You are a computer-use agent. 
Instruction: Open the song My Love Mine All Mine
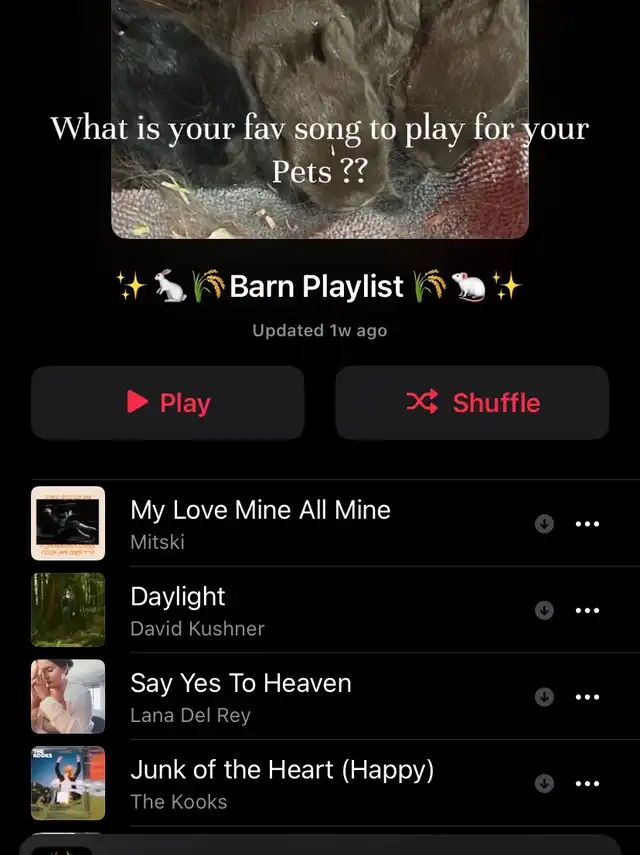pos(260,523)
